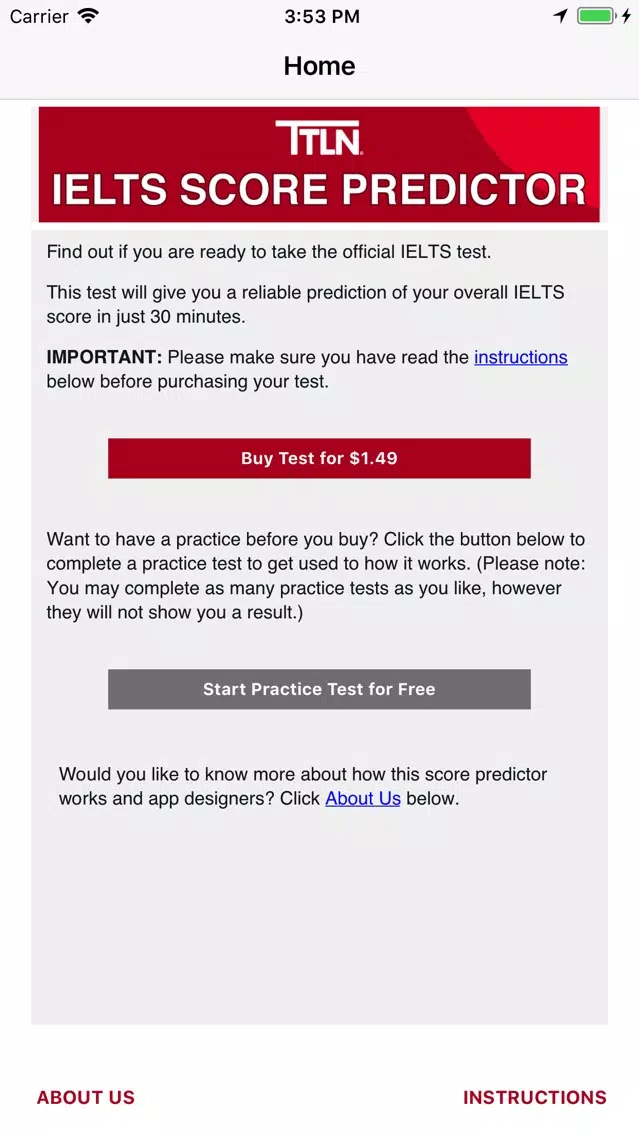639x1136 pixels.
Task: Open the underlined instructions link
Action: 520,357
